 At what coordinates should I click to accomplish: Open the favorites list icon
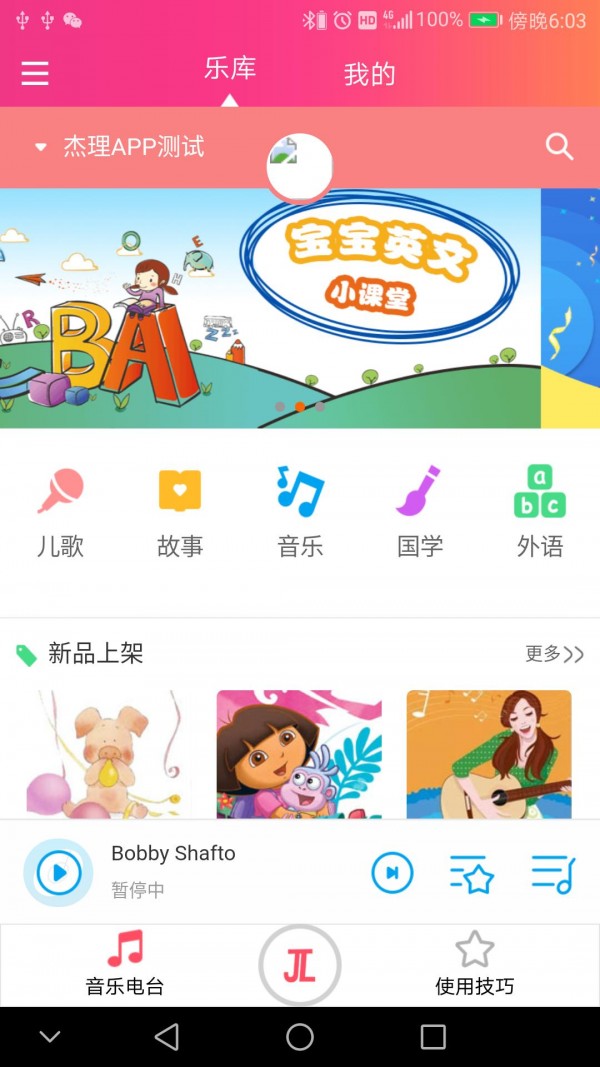pos(471,873)
